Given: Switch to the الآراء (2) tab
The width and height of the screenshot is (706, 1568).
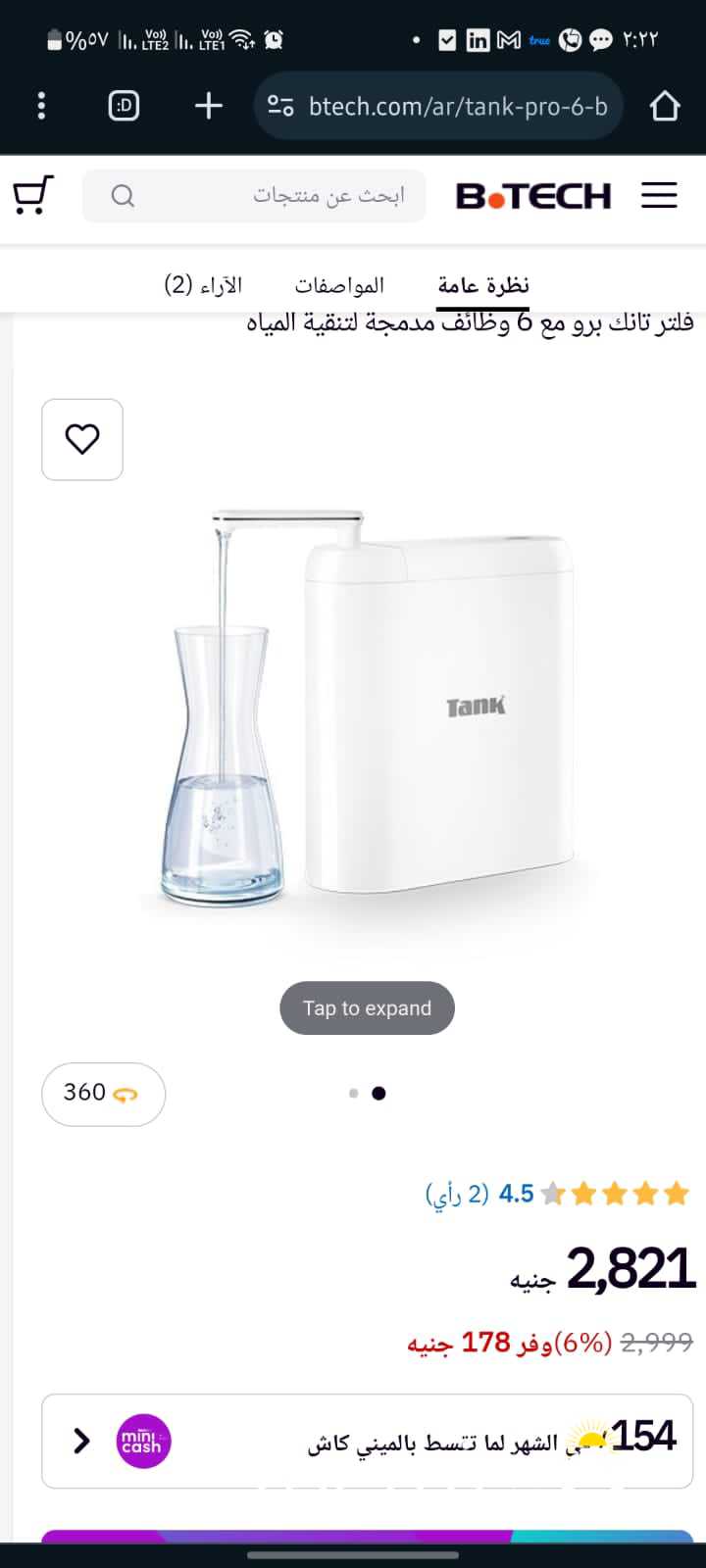Looking at the screenshot, I should tap(202, 285).
